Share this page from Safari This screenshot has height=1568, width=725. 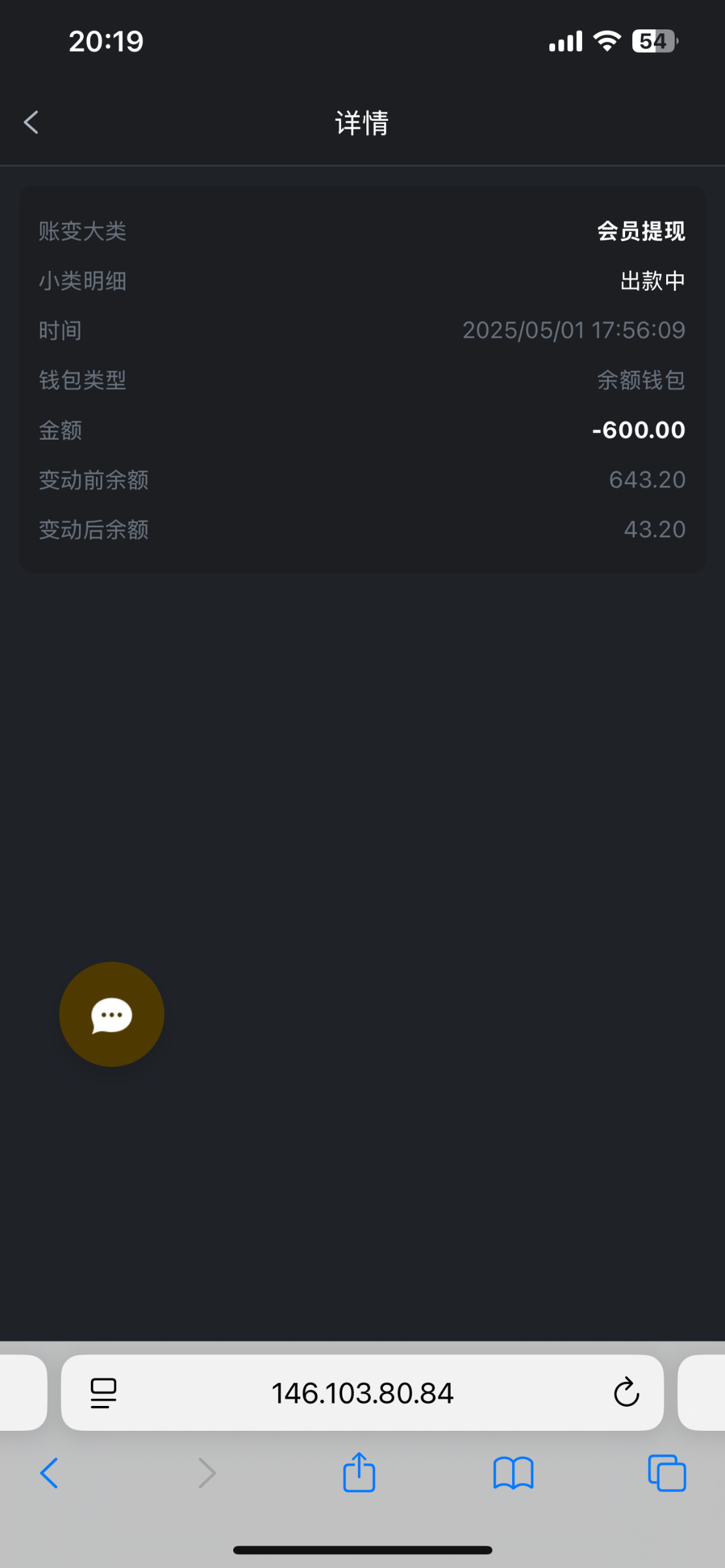[x=359, y=1472]
